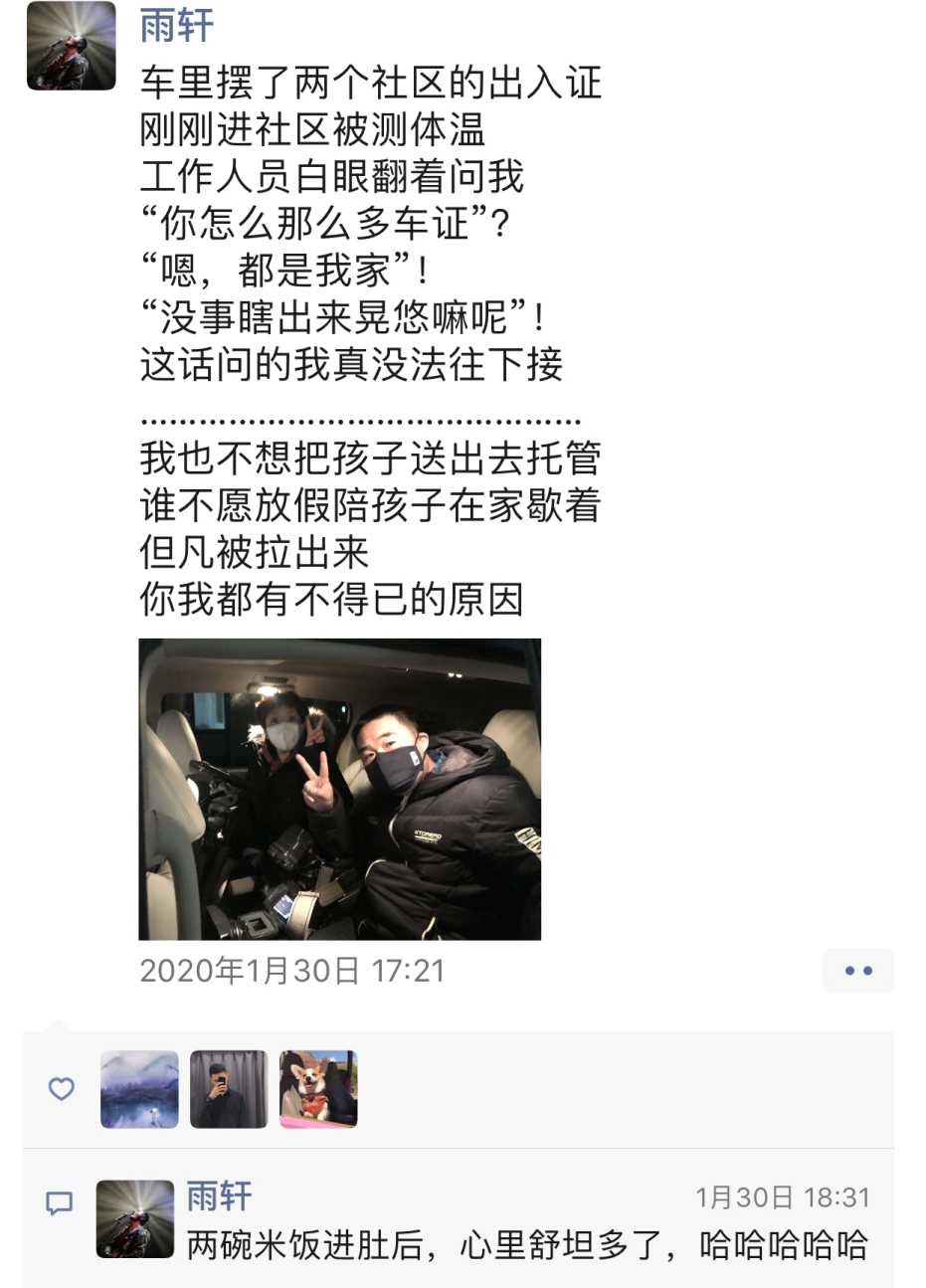926x1288 pixels.
Task: Open the photo of two masked people
Action: 339,789
